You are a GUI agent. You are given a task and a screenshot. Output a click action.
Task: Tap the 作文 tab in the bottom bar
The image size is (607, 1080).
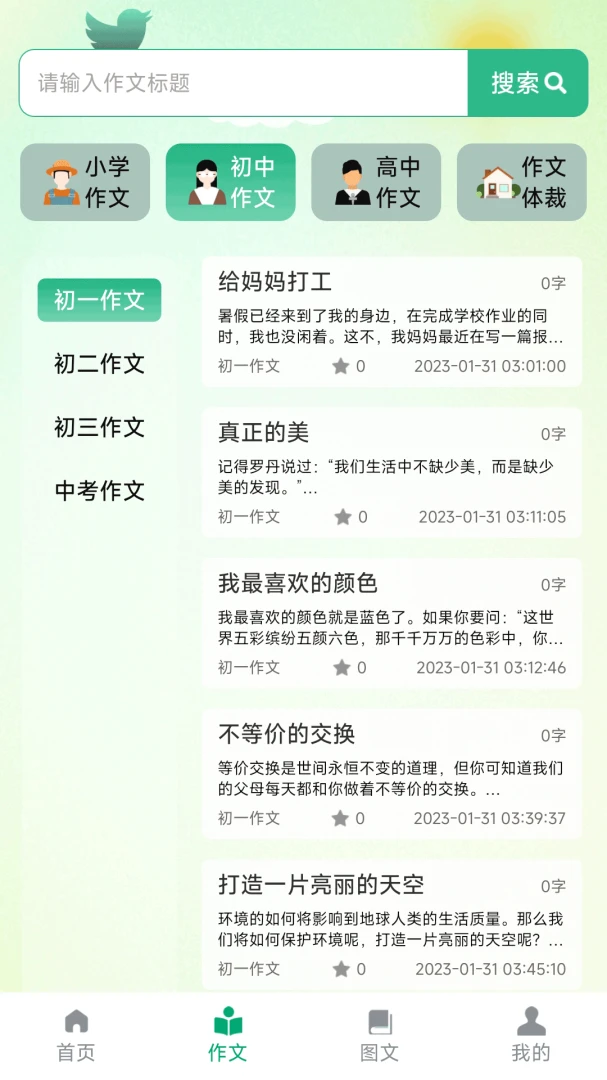[227, 1036]
